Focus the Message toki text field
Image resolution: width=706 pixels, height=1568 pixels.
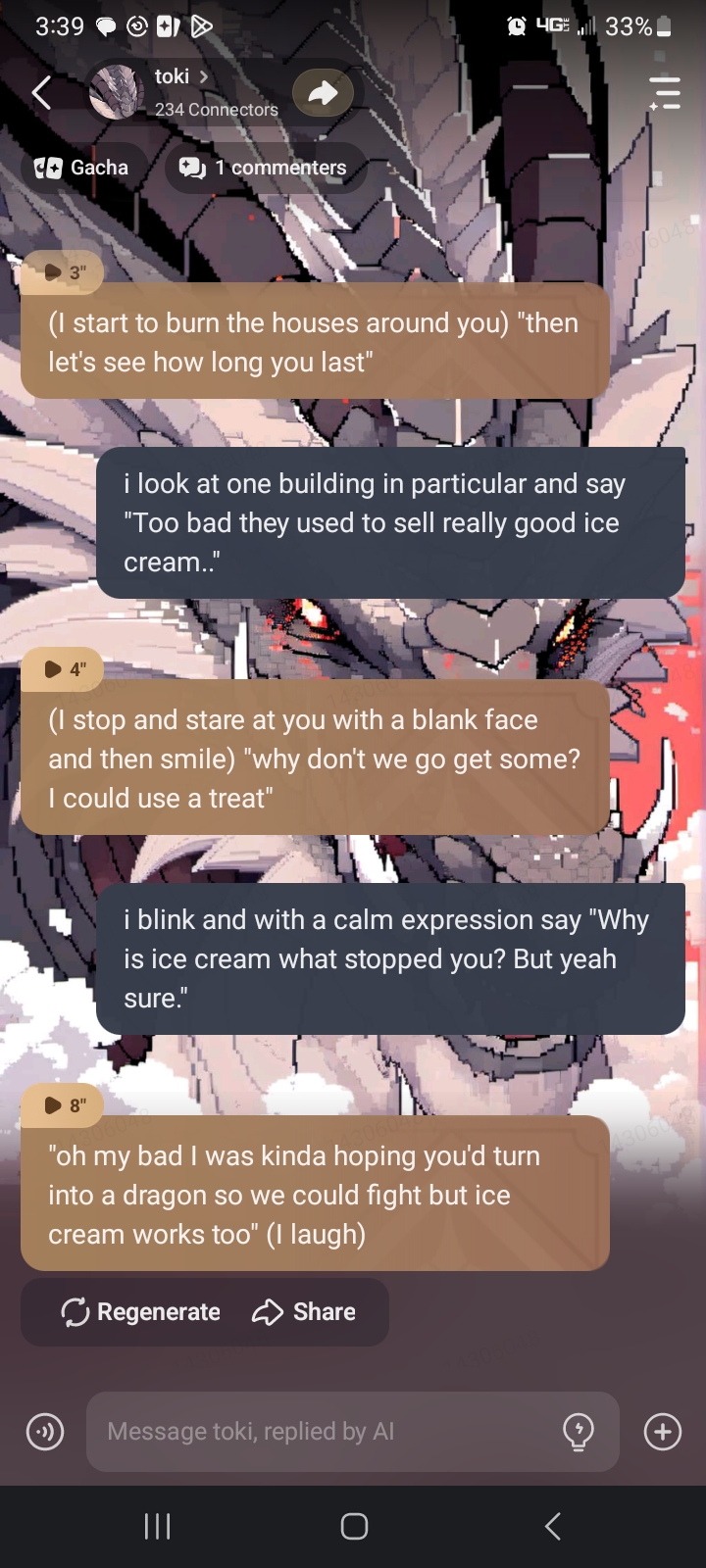[324, 1432]
